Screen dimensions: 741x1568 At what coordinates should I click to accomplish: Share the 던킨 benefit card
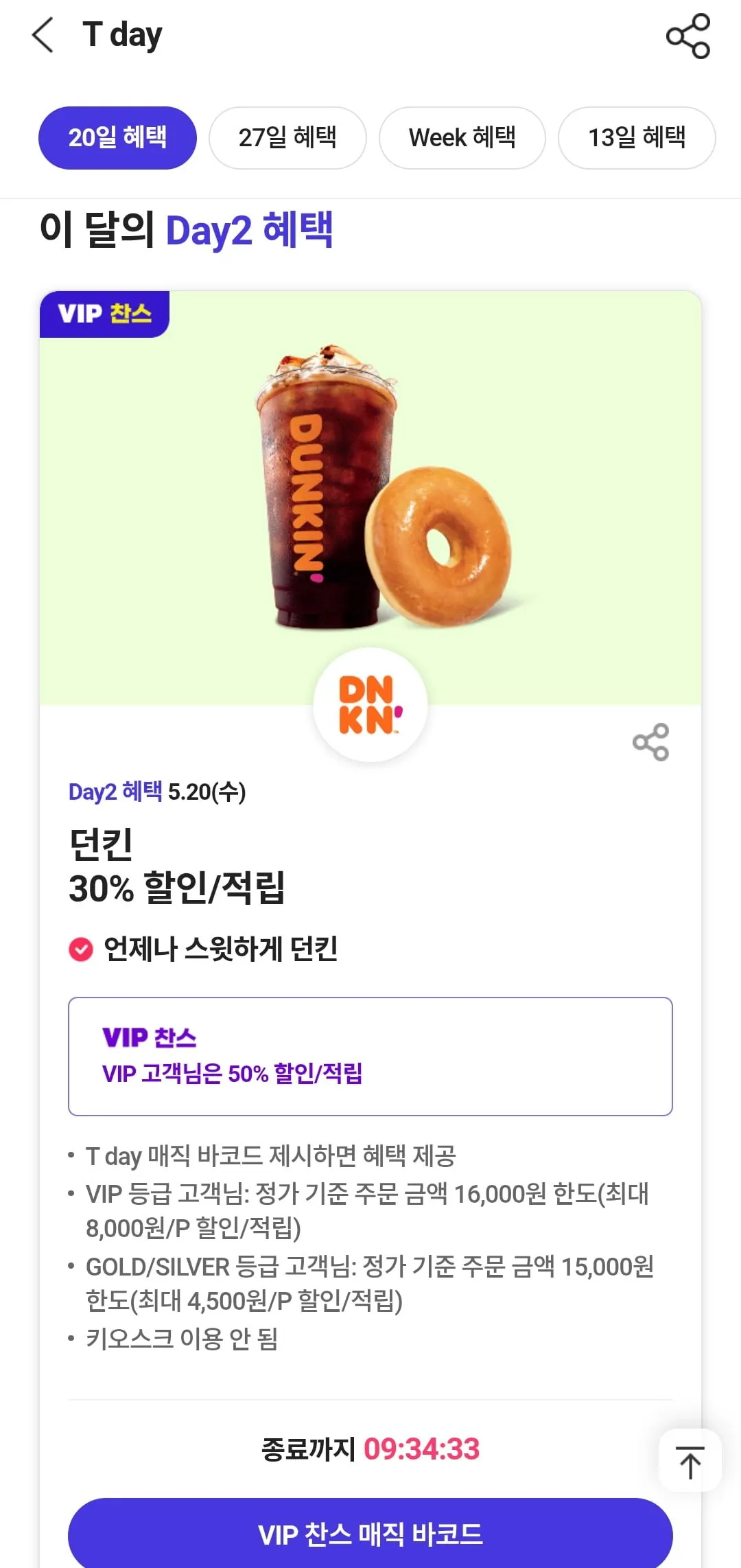650,742
